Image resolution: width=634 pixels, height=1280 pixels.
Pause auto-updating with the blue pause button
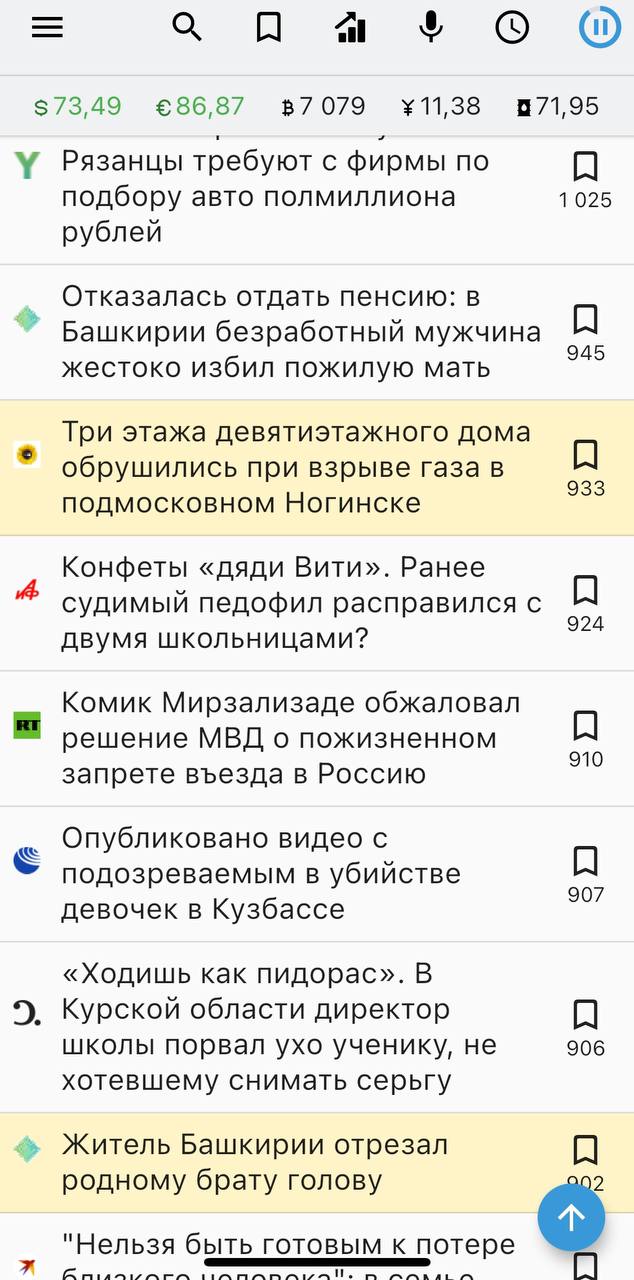click(600, 28)
